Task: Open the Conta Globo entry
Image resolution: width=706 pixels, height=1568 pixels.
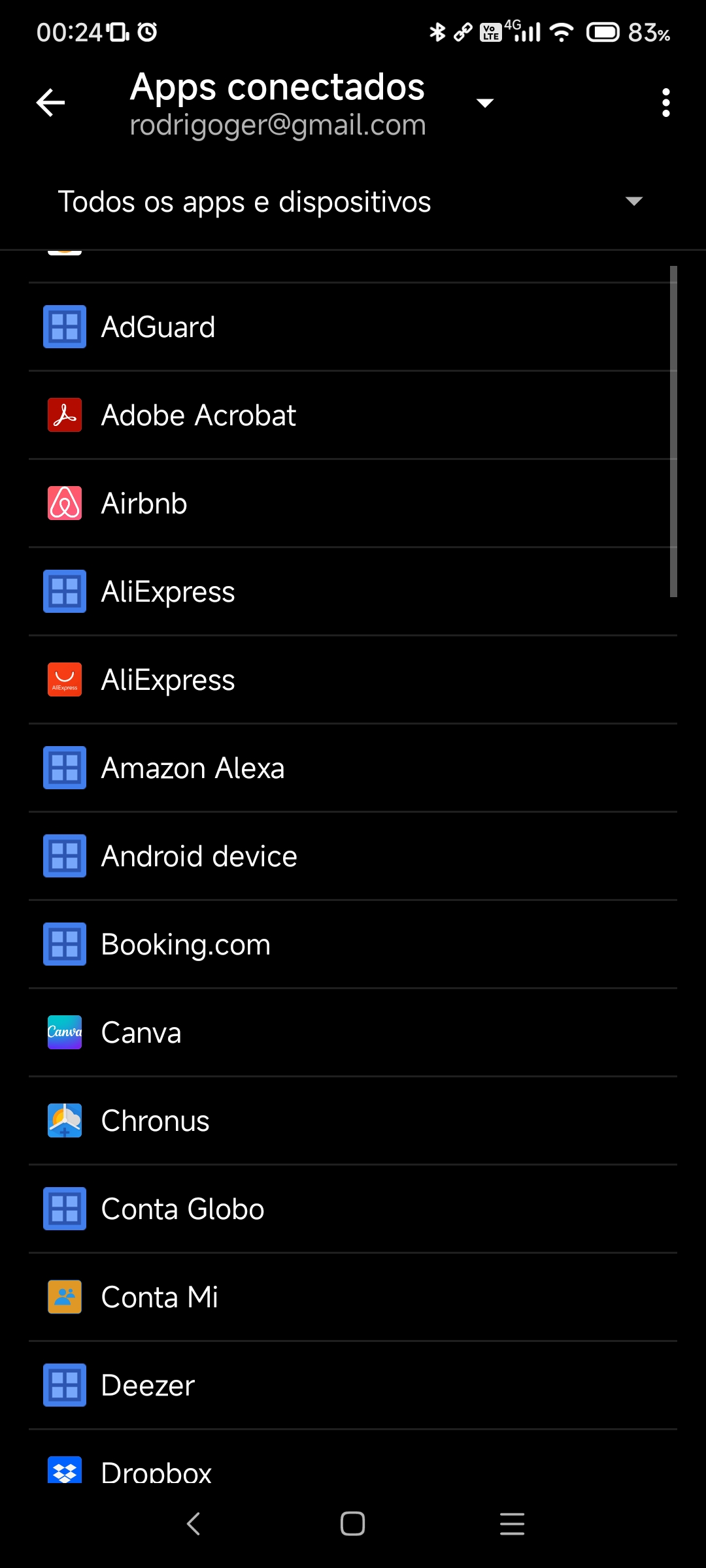Action: 353,1209
